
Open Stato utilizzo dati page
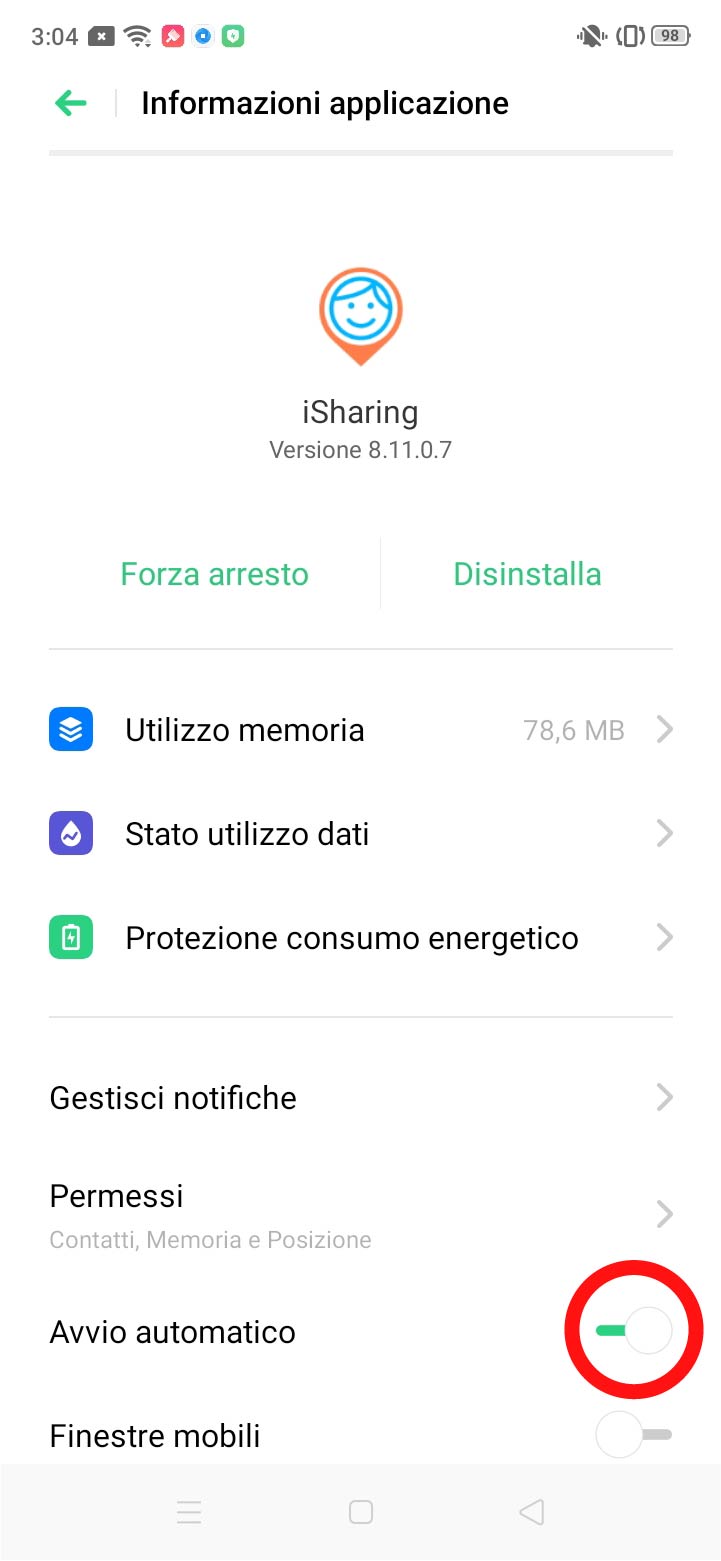click(663, 833)
